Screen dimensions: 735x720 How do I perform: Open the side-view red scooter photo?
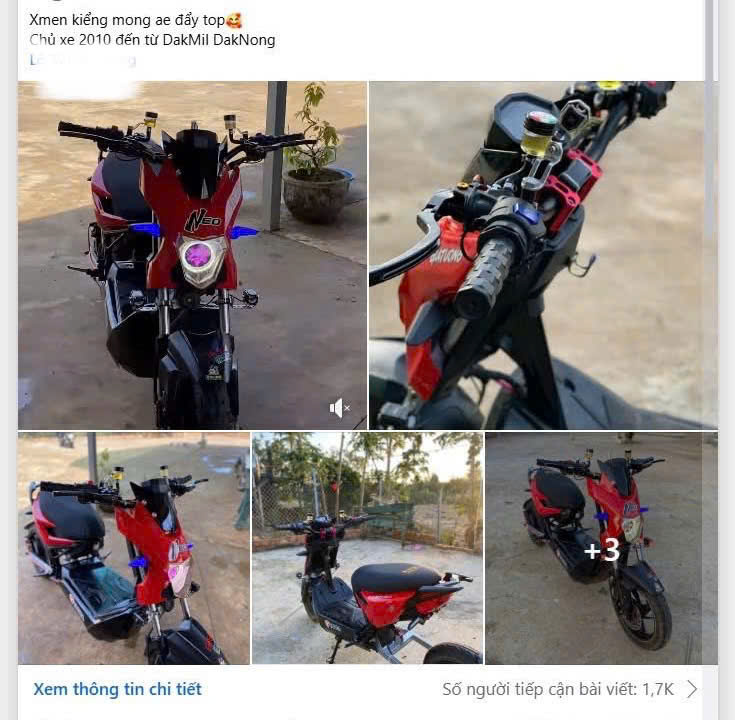tap(133, 548)
